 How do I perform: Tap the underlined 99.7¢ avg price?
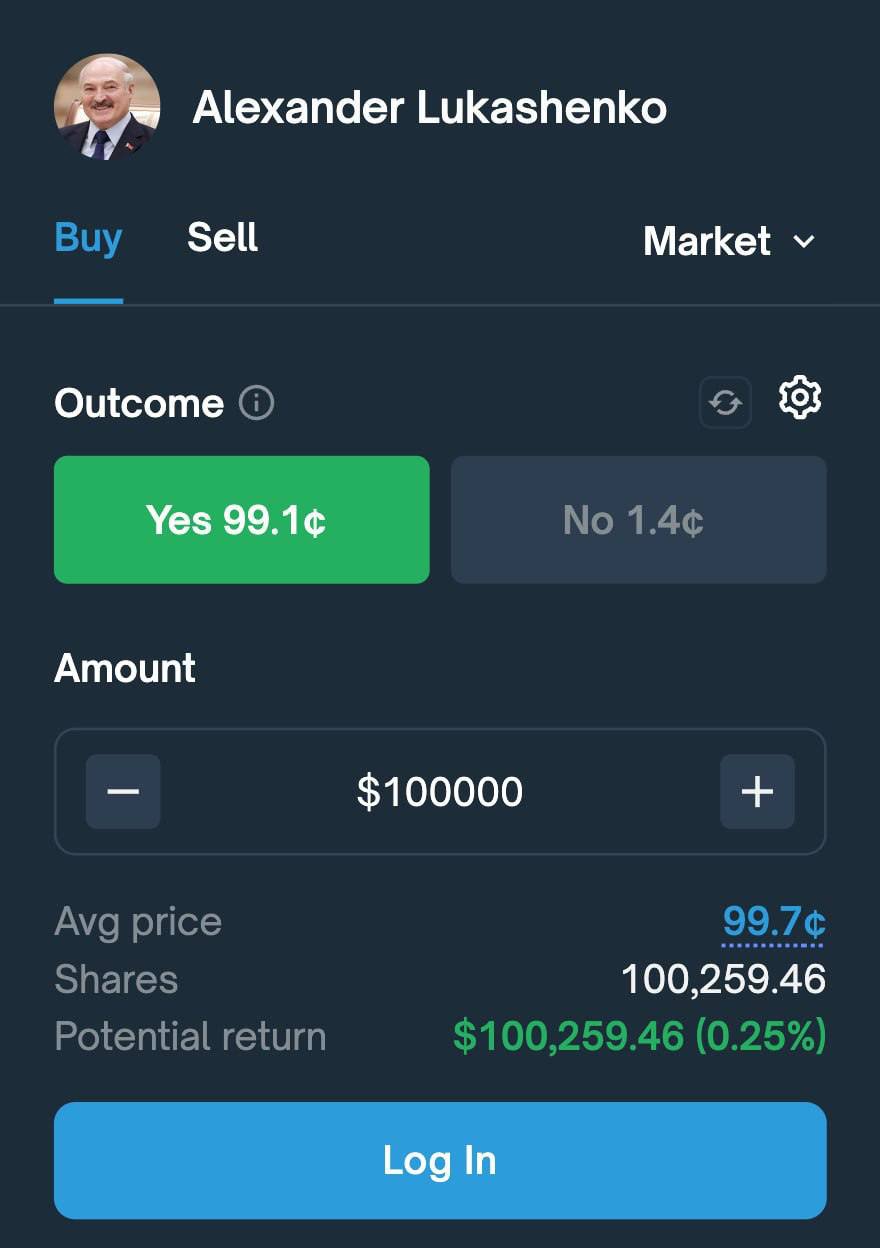point(773,921)
